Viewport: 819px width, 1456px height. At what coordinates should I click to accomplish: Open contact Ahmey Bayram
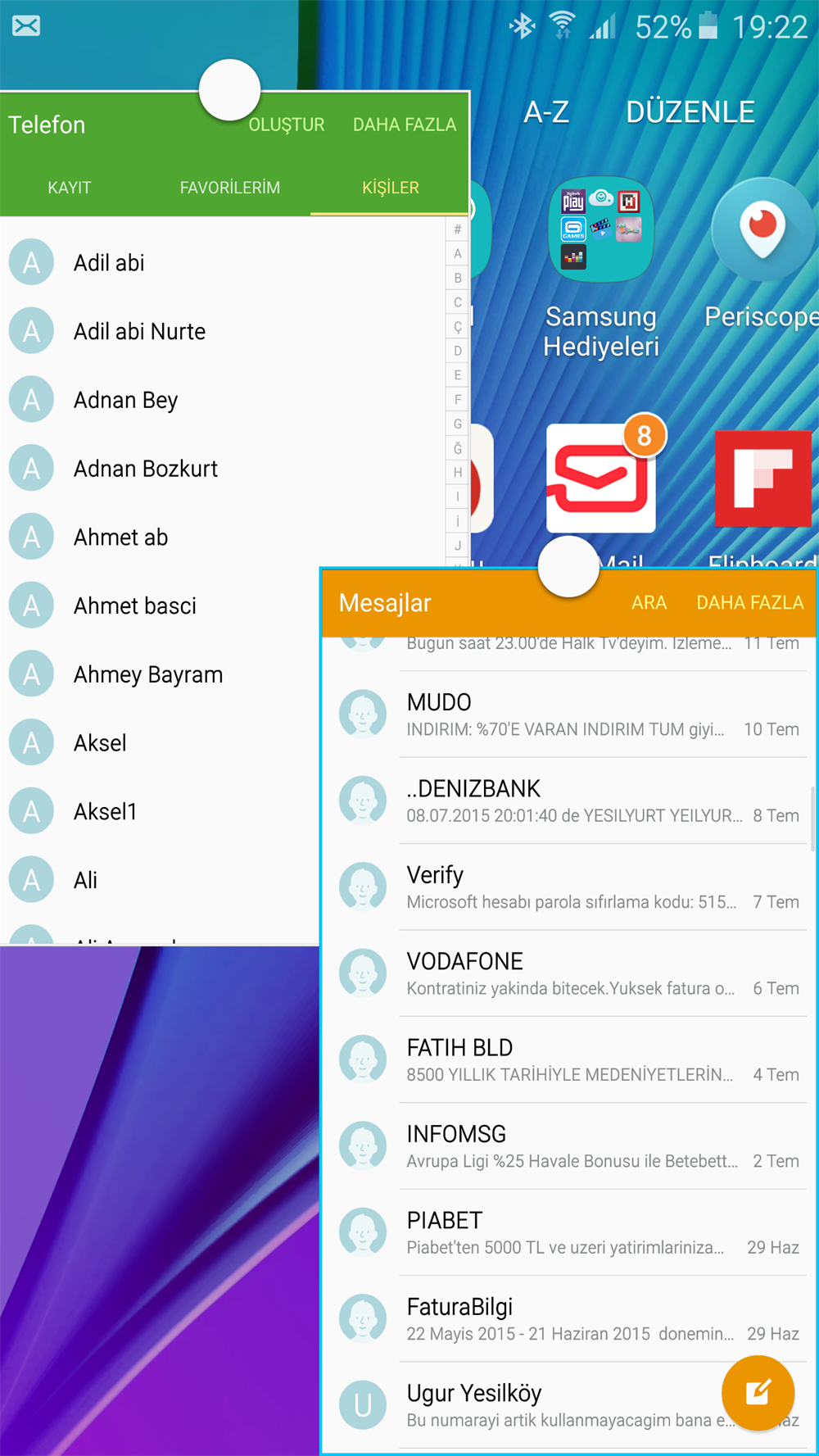pyautogui.click(x=147, y=674)
